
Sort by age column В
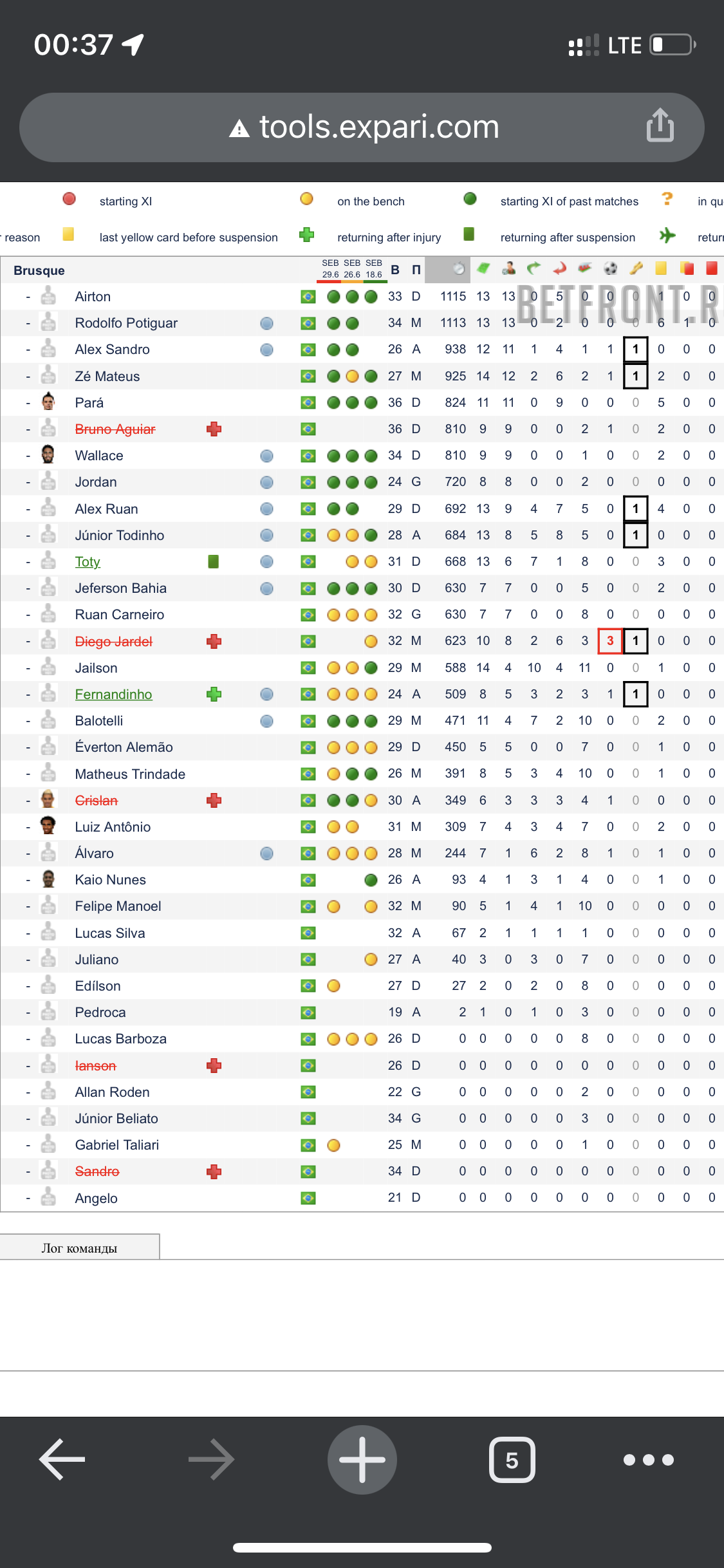395,270
